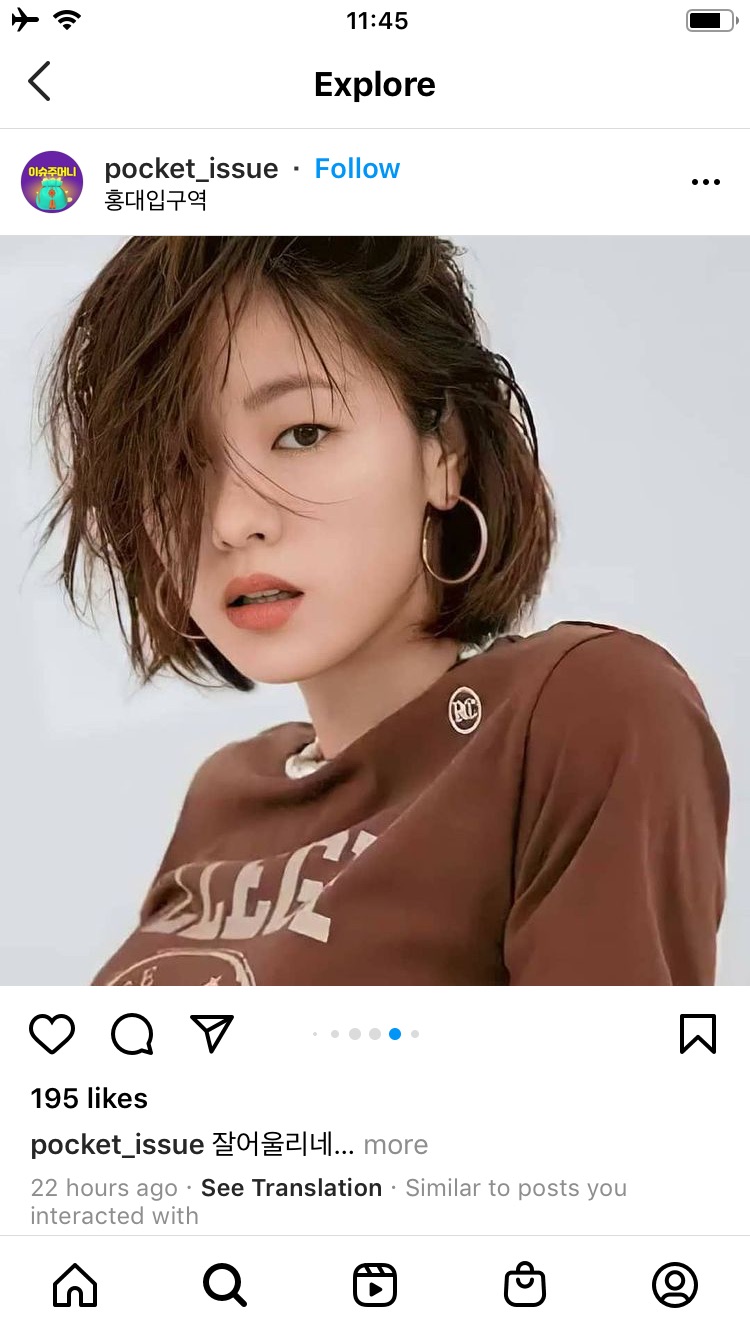Share the post via paper plane

[212, 1034]
